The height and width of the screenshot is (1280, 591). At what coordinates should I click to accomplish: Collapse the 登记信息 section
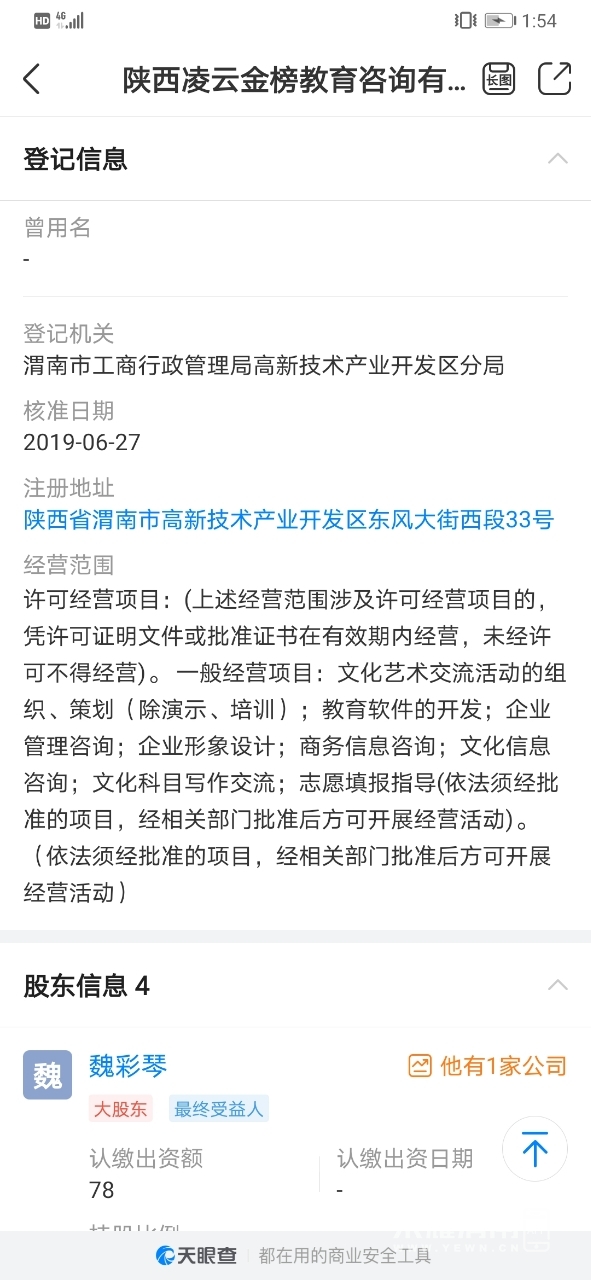click(557, 159)
